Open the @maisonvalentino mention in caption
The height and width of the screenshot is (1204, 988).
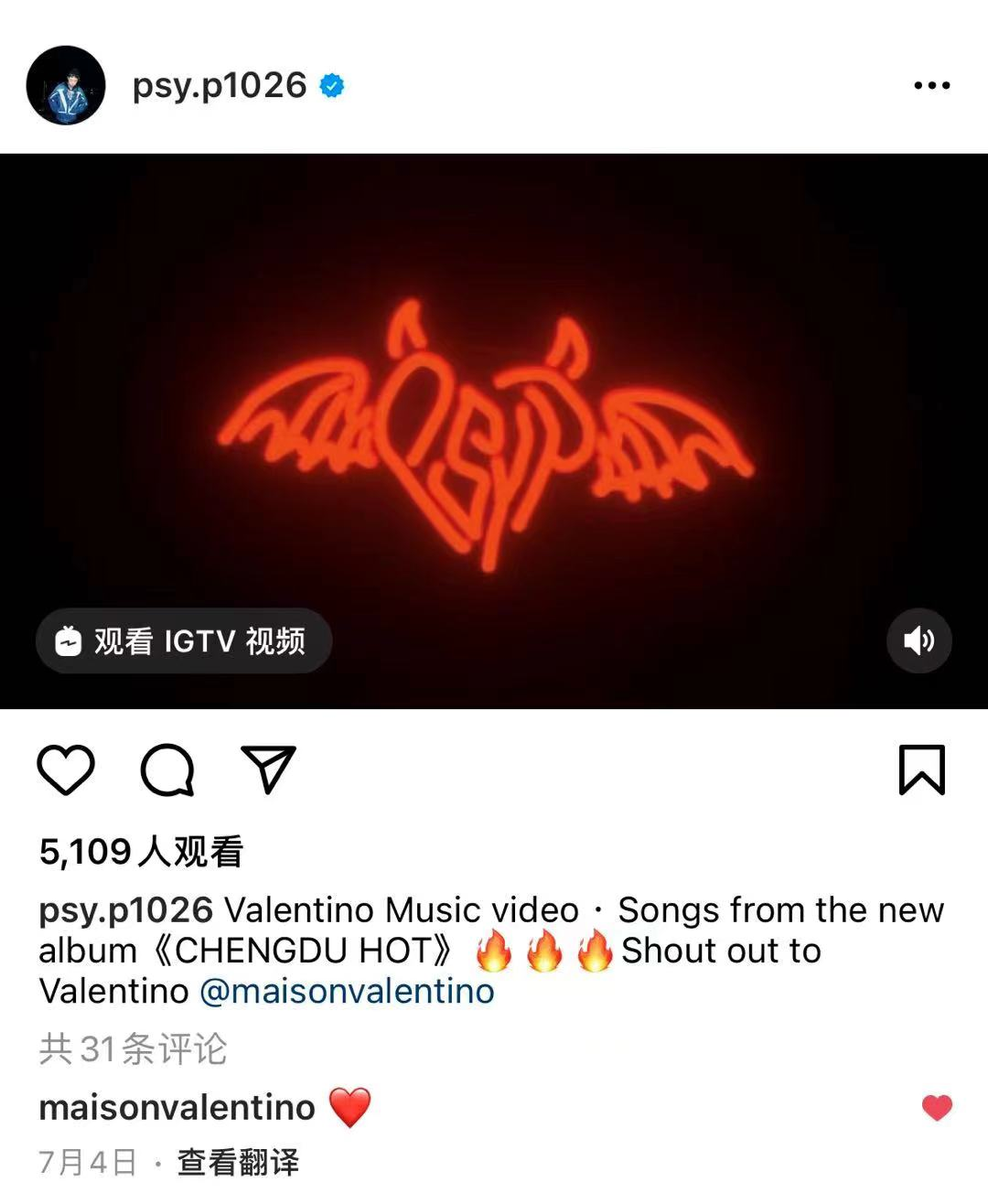347,991
